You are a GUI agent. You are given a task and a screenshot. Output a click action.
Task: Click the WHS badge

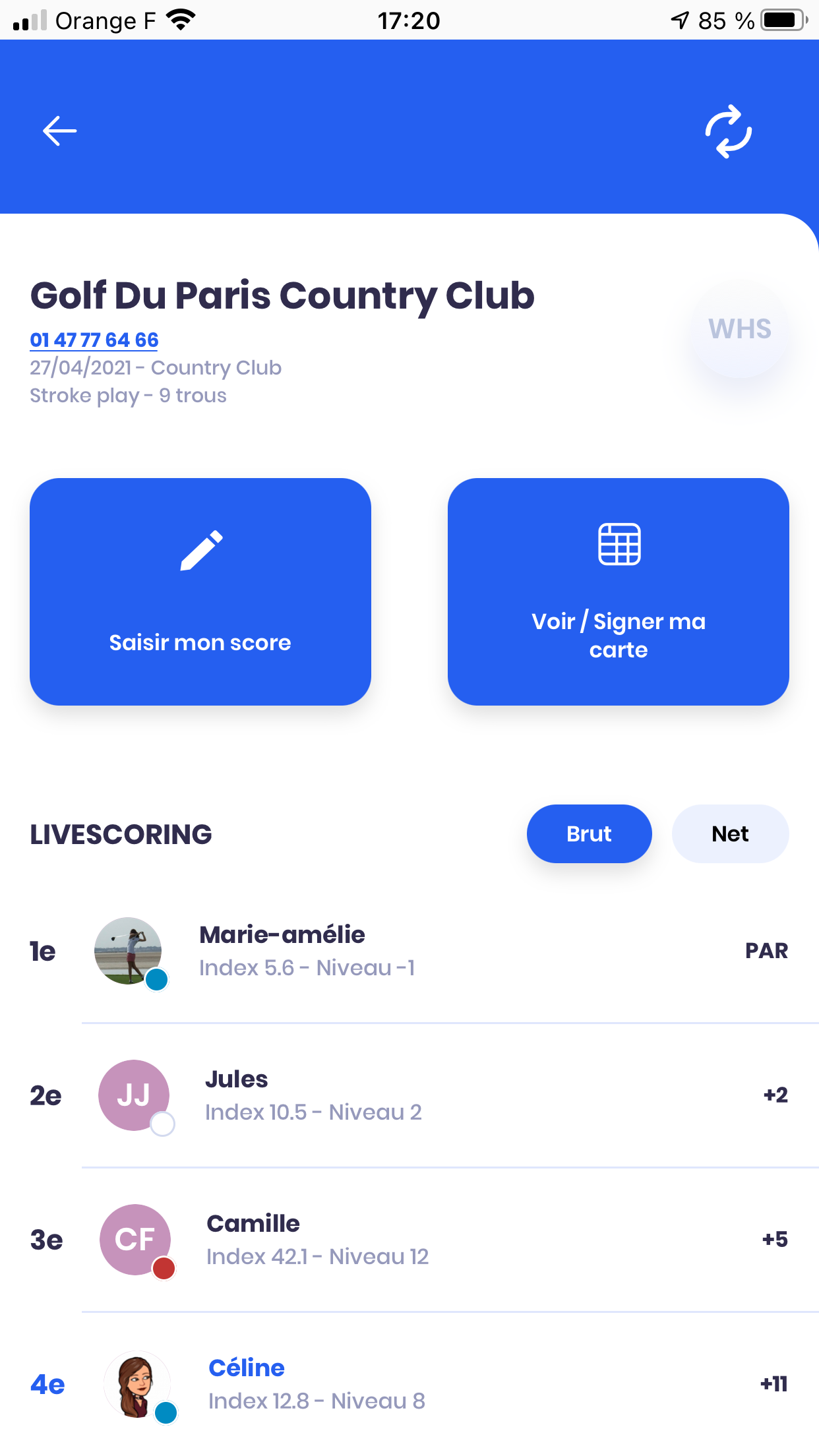point(739,328)
